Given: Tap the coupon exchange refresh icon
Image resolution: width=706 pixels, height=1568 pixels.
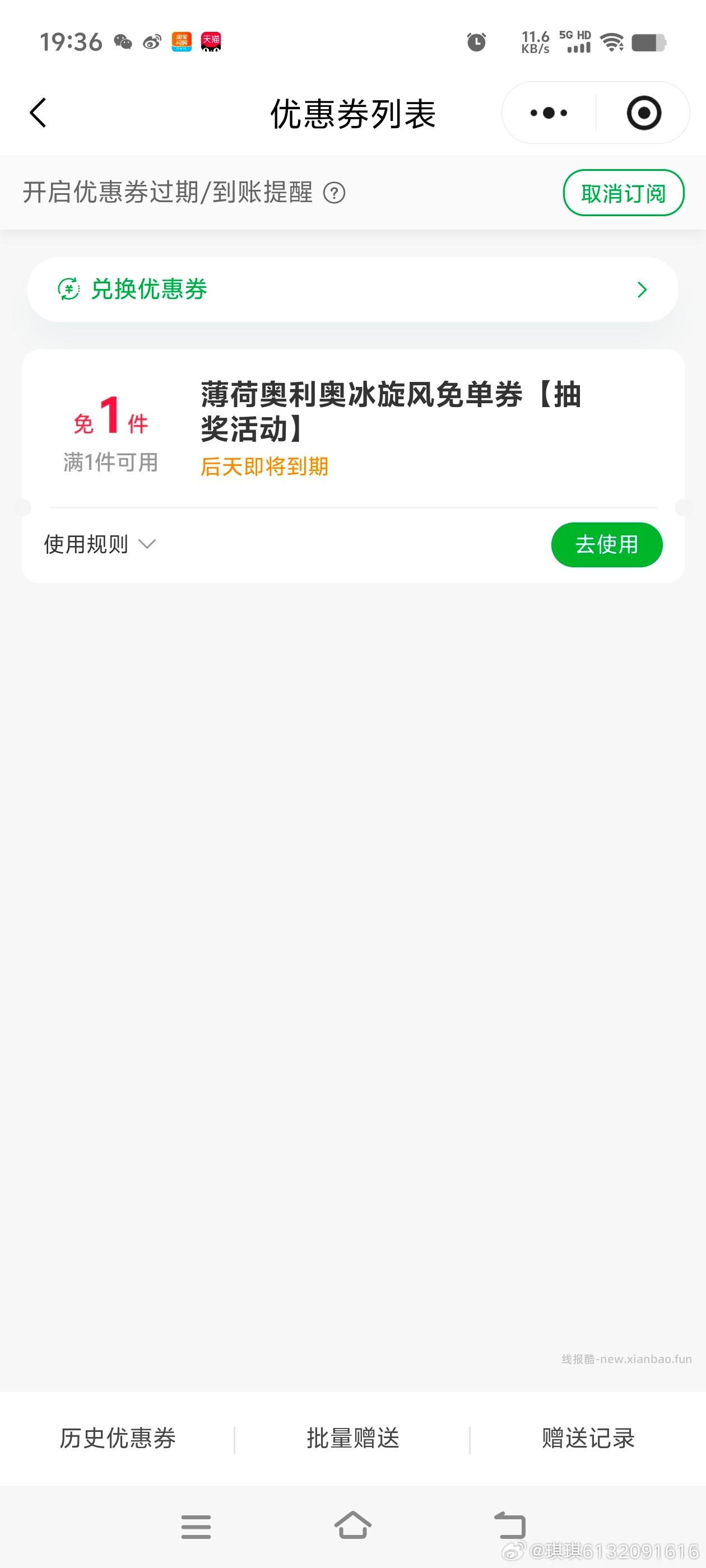Looking at the screenshot, I should point(68,290).
